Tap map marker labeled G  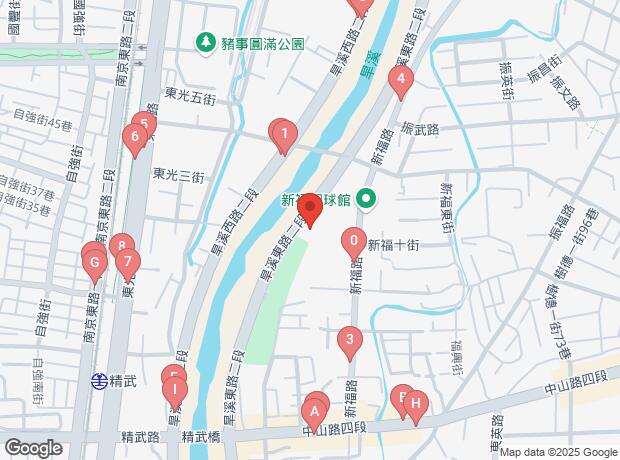(95, 266)
